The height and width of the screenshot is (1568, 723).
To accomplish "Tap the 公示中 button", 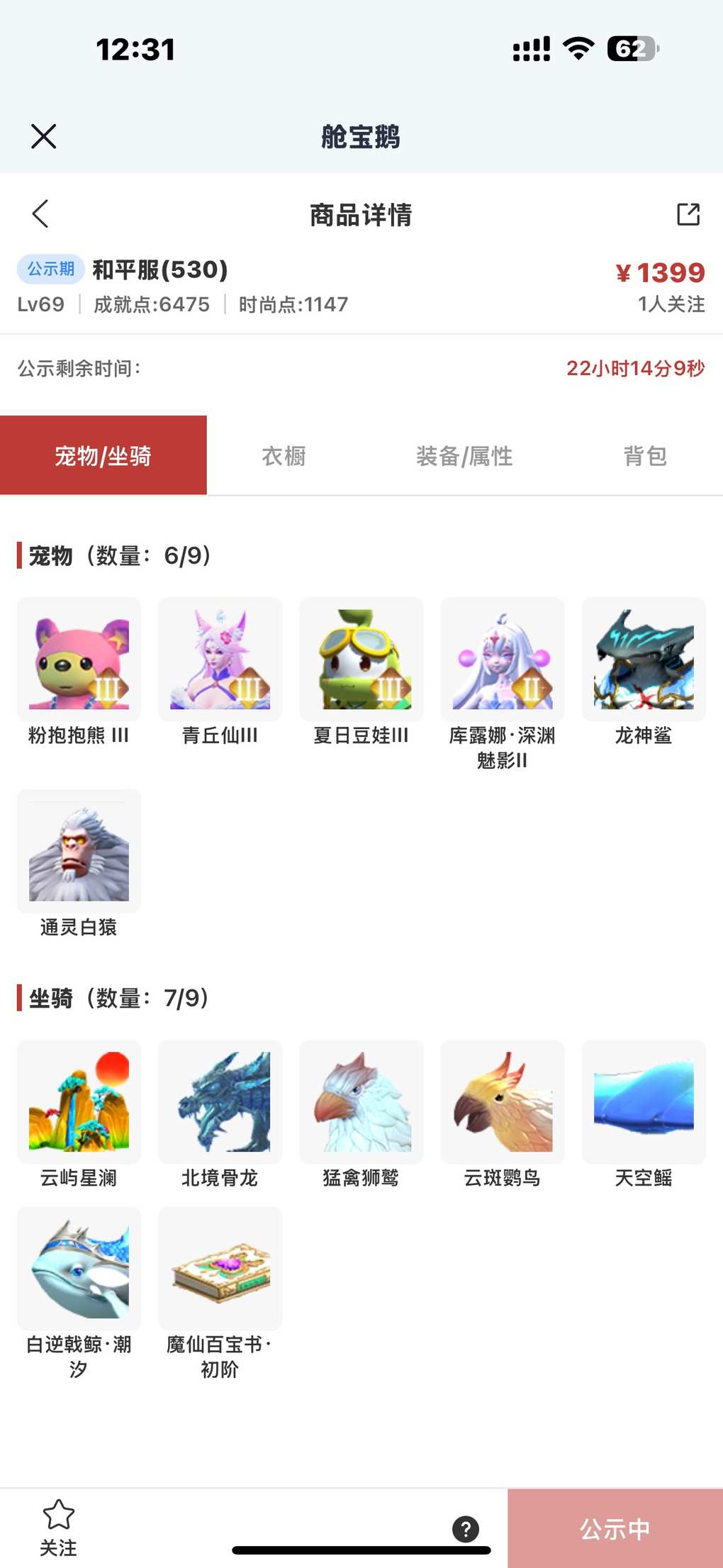I will click(x=615, y=1528).
